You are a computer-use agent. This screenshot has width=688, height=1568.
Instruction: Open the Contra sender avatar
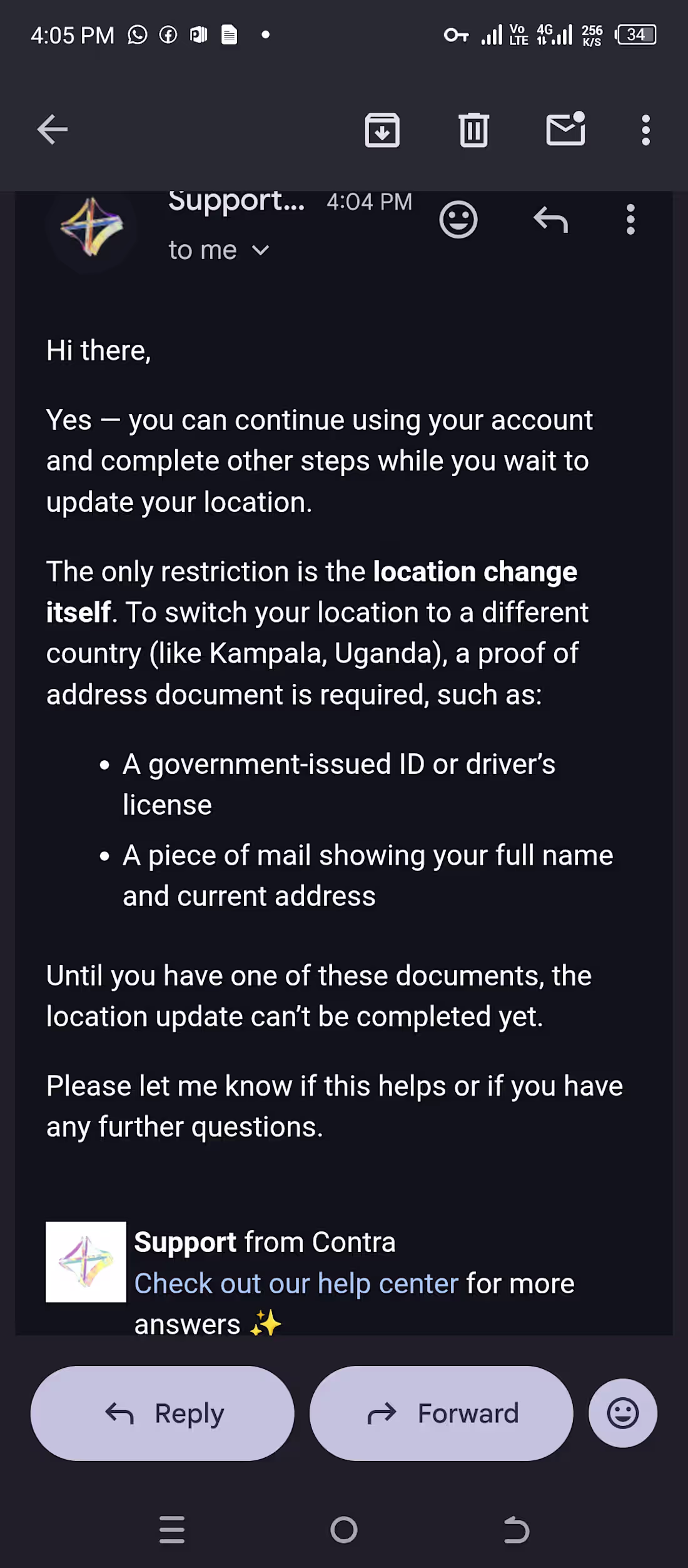coord(91,227)
